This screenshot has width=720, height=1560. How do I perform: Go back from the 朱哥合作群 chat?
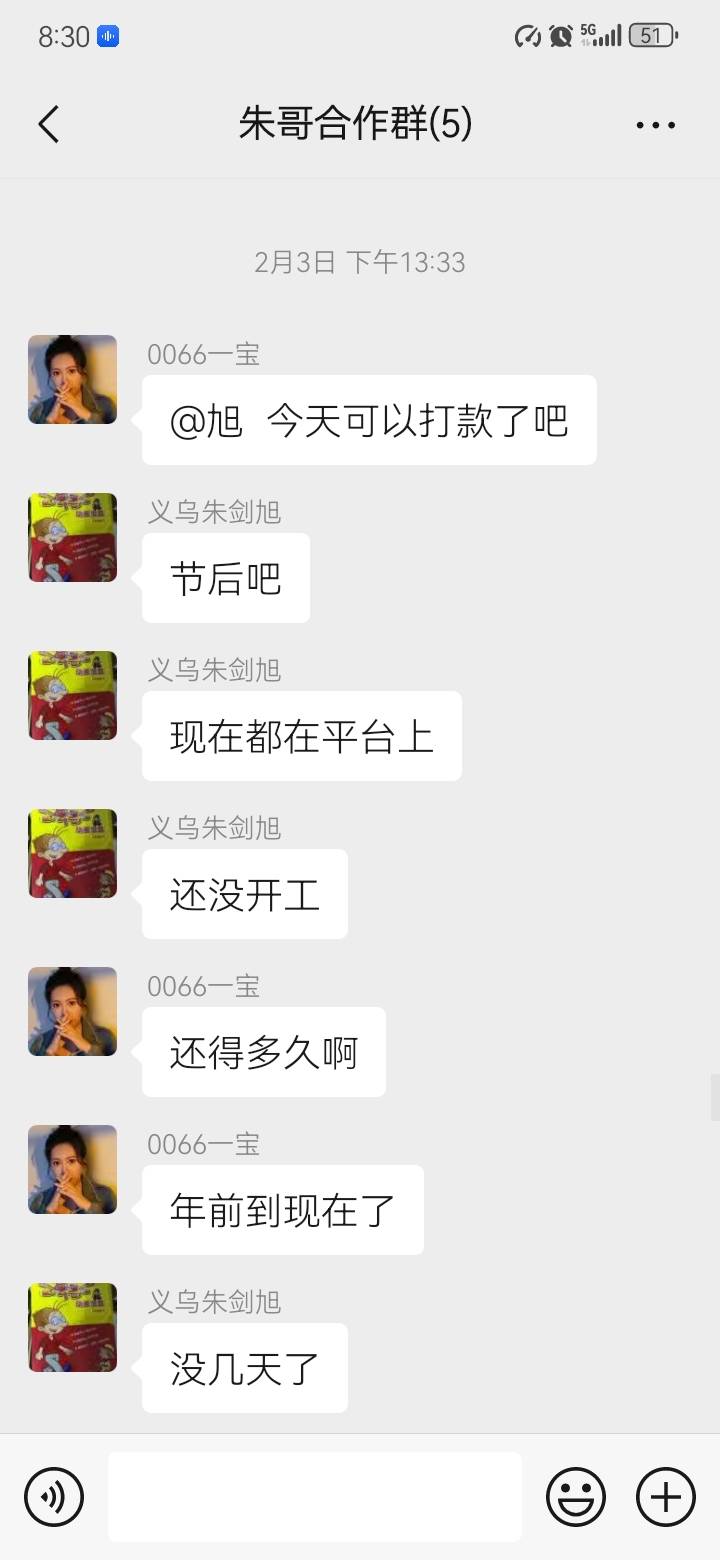(x=49, y=124)
